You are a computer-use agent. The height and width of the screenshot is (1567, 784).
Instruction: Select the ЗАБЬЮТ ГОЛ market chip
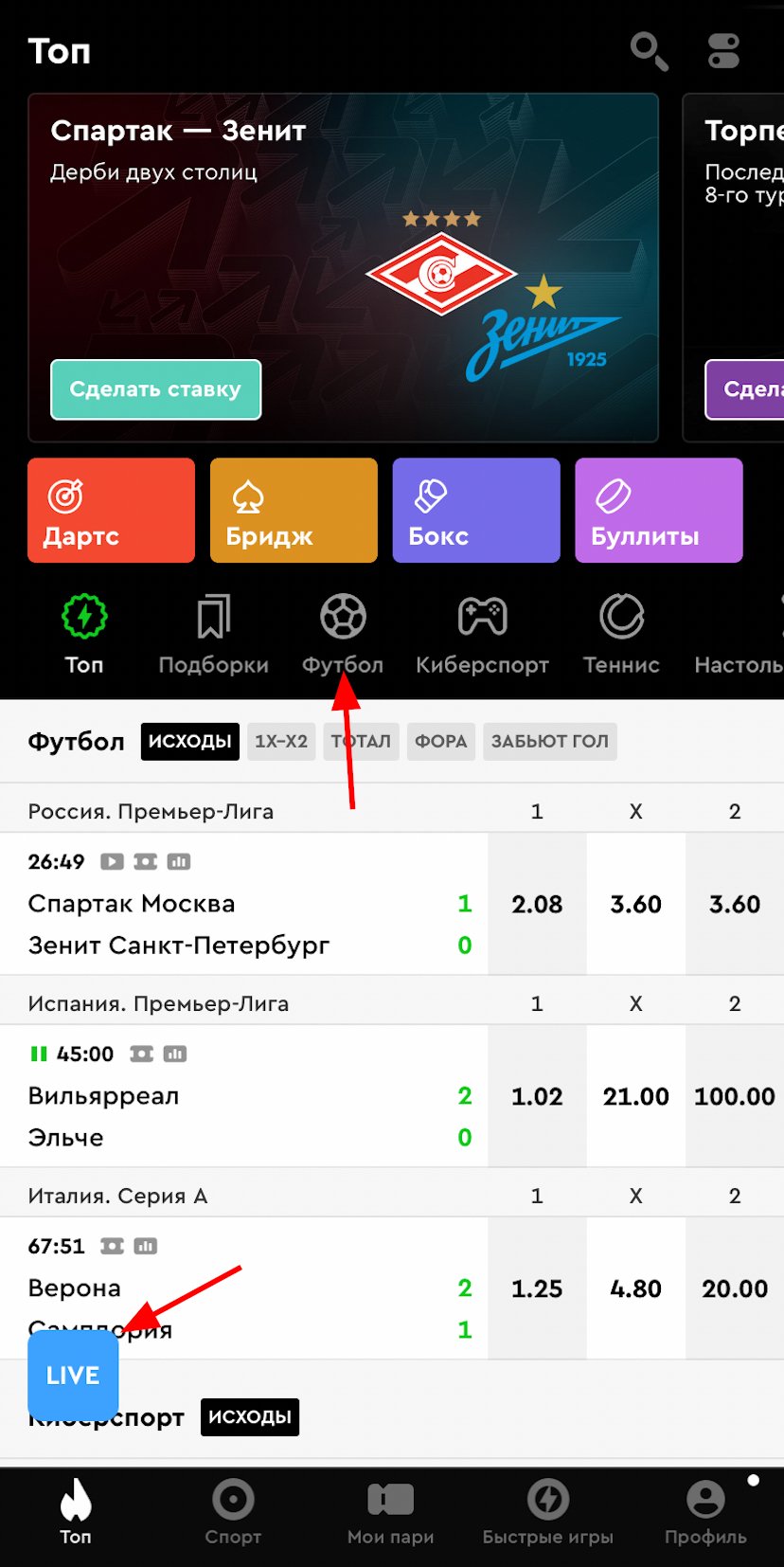[549, 742]
